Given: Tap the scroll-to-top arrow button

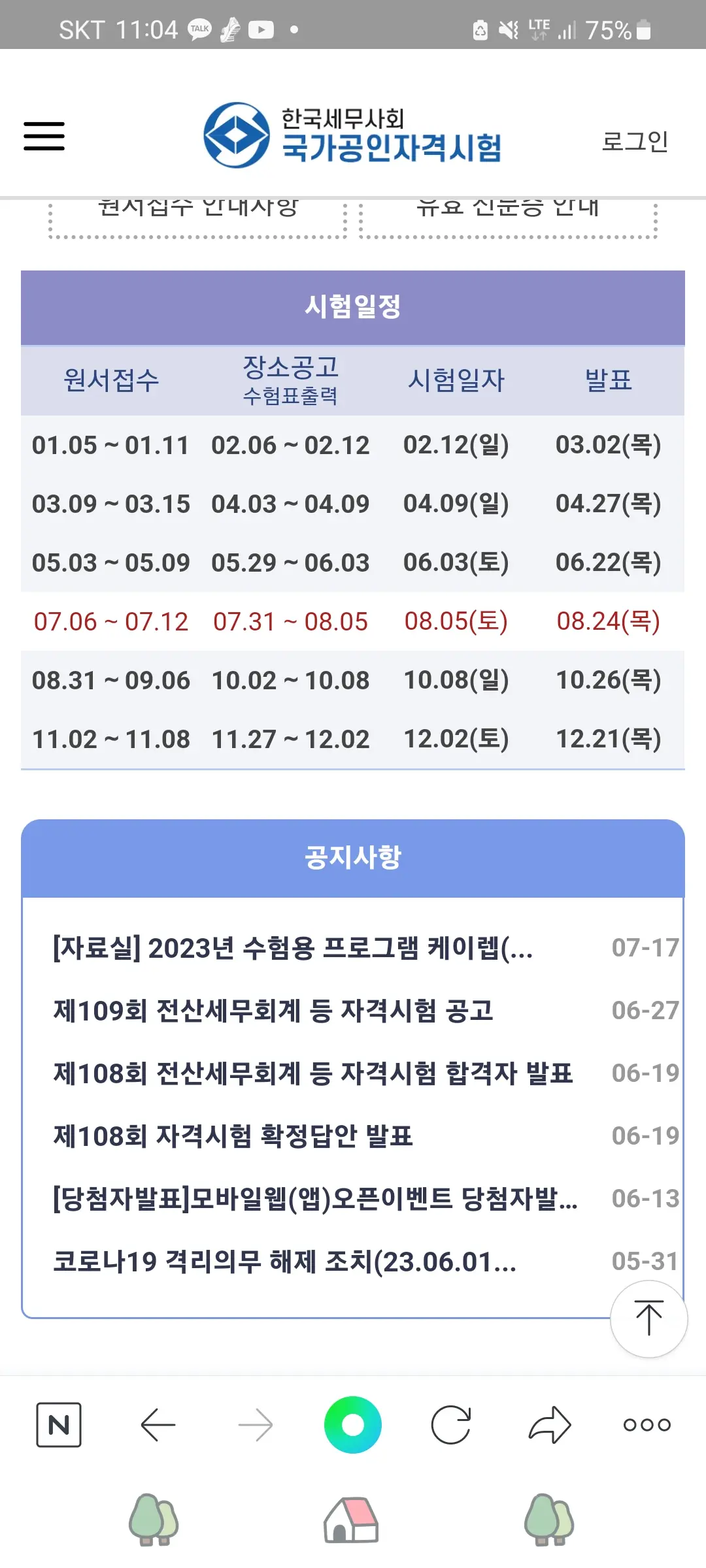Looking at the screenshot, I should tap(648, 1320).
